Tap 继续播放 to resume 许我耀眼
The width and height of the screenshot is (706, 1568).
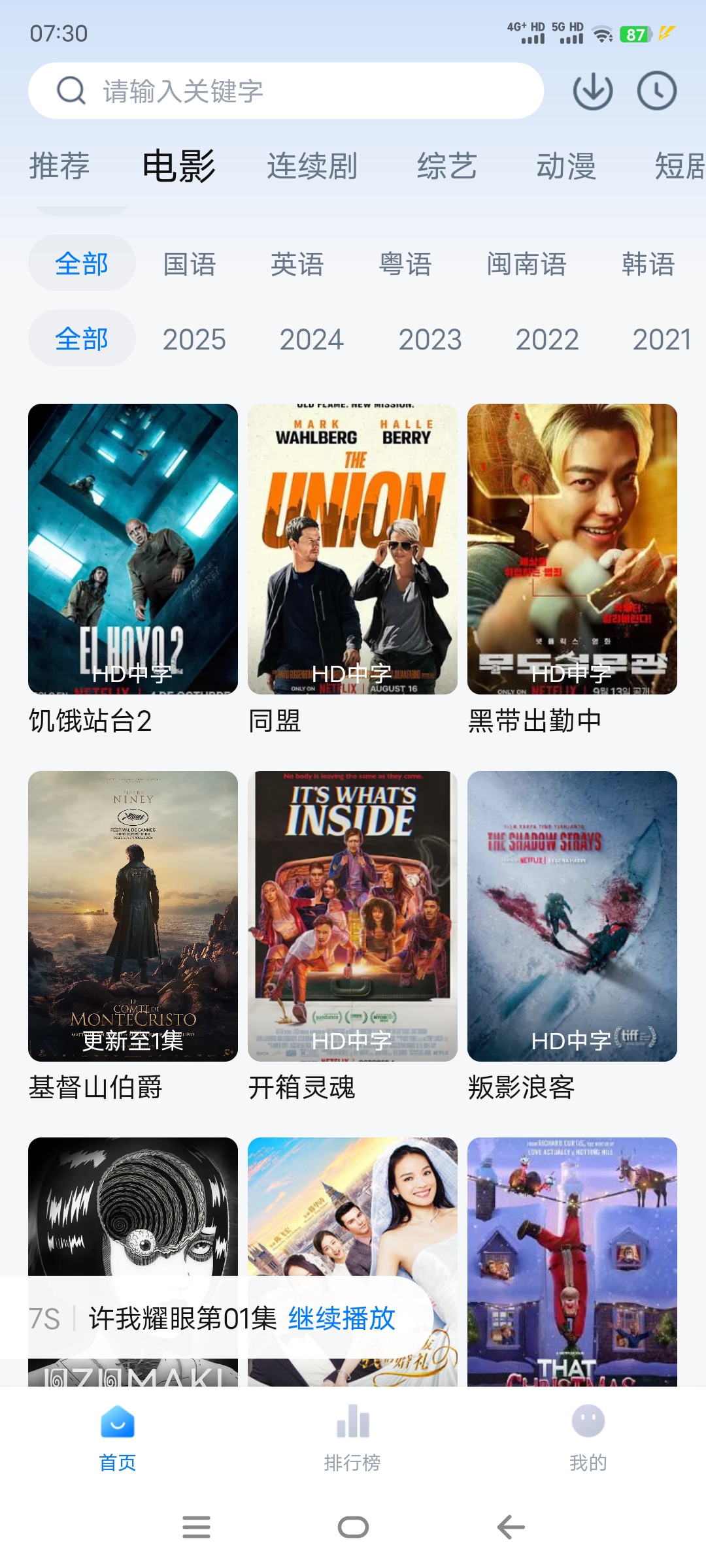click(341, 1320)
